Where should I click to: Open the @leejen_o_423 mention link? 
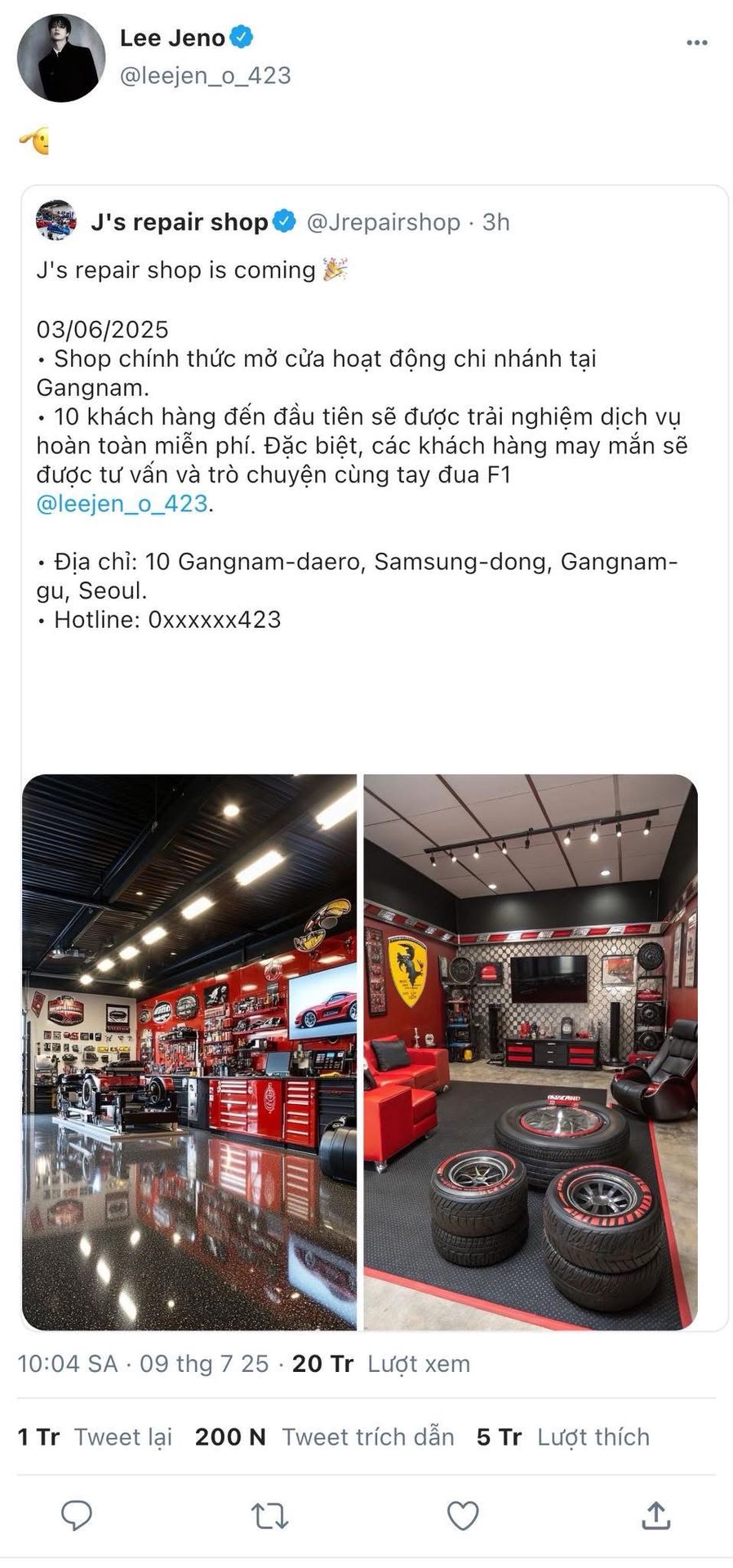point(122,504)
